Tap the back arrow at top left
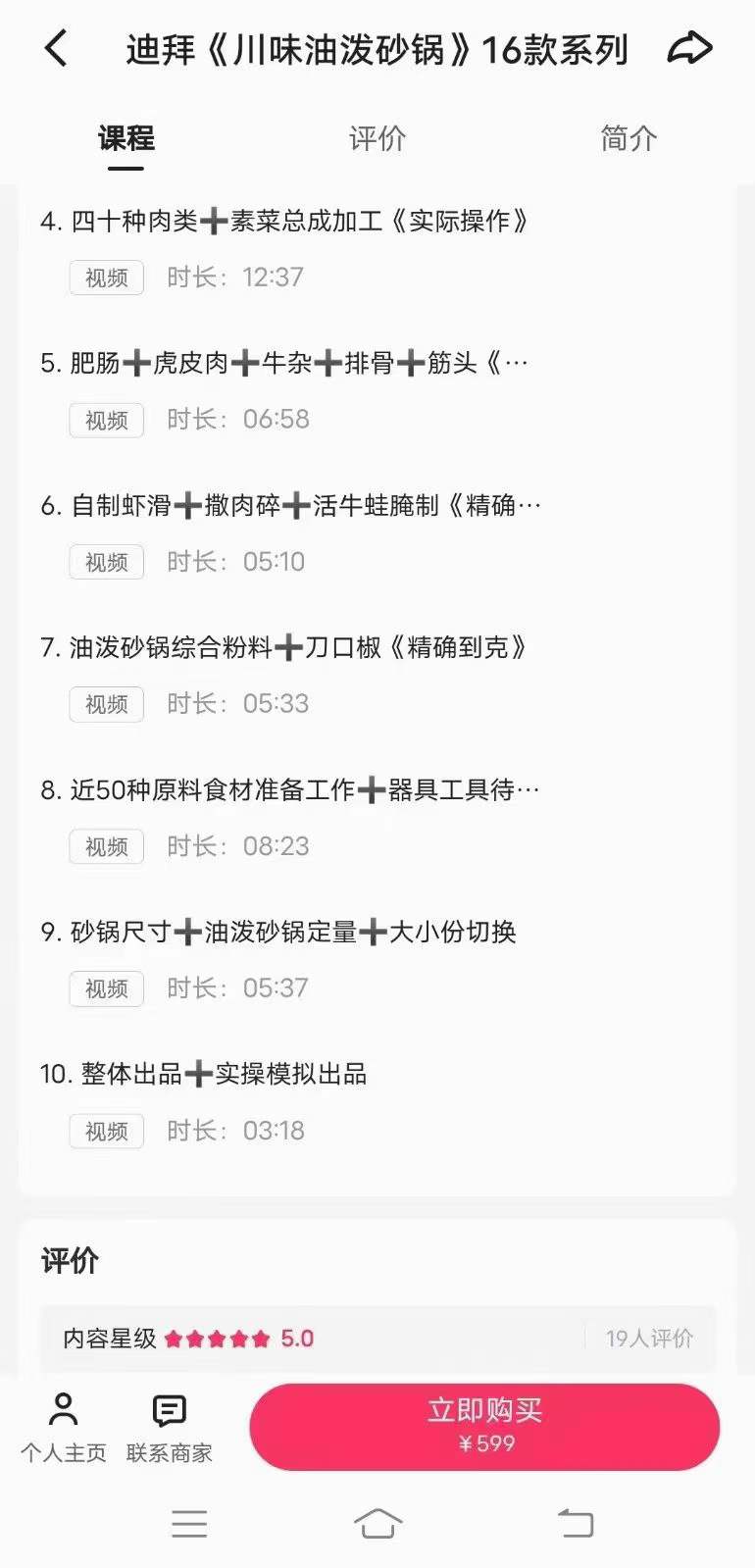The height and width of the screenshot is (1568, 755). pos(56,47)
